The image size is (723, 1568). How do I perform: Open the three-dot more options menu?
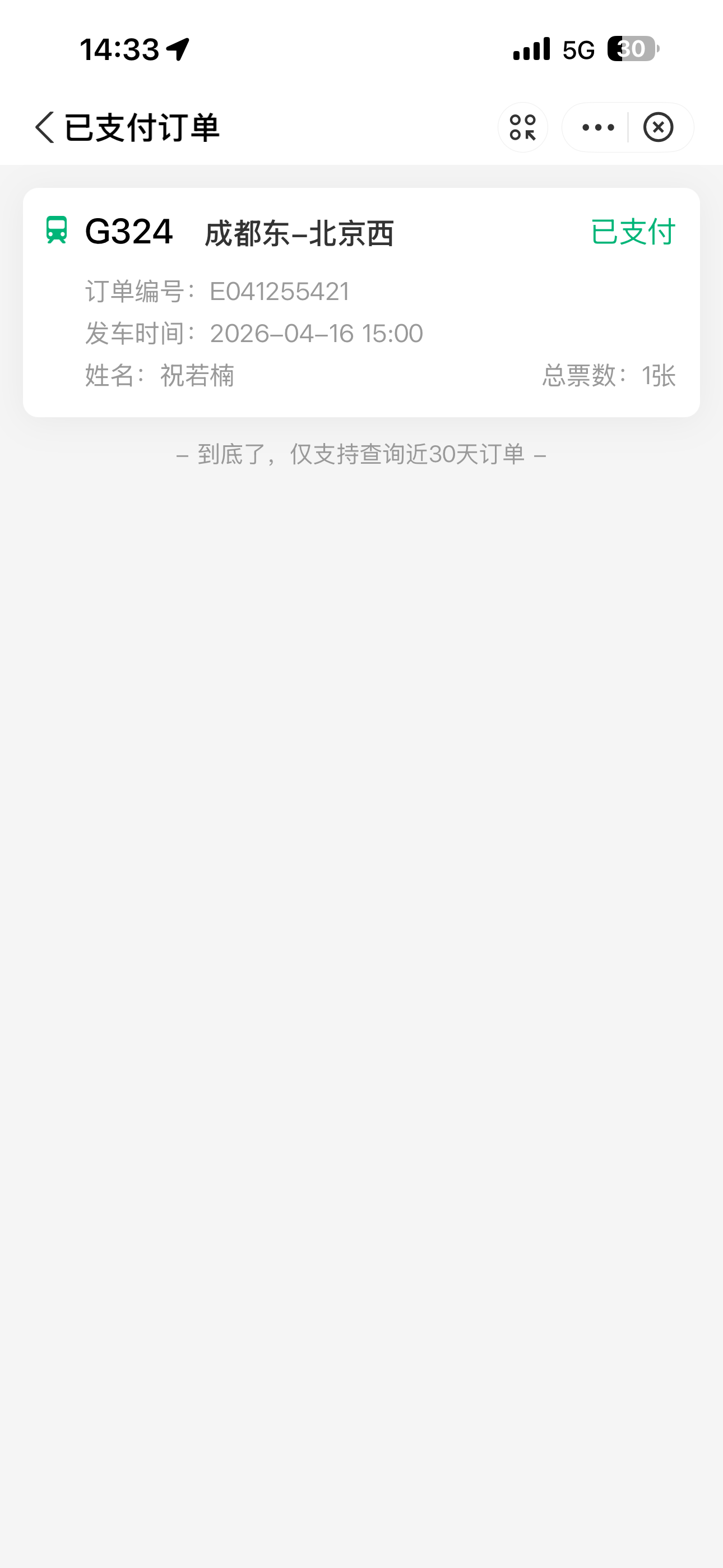click(x=597, y=128)
